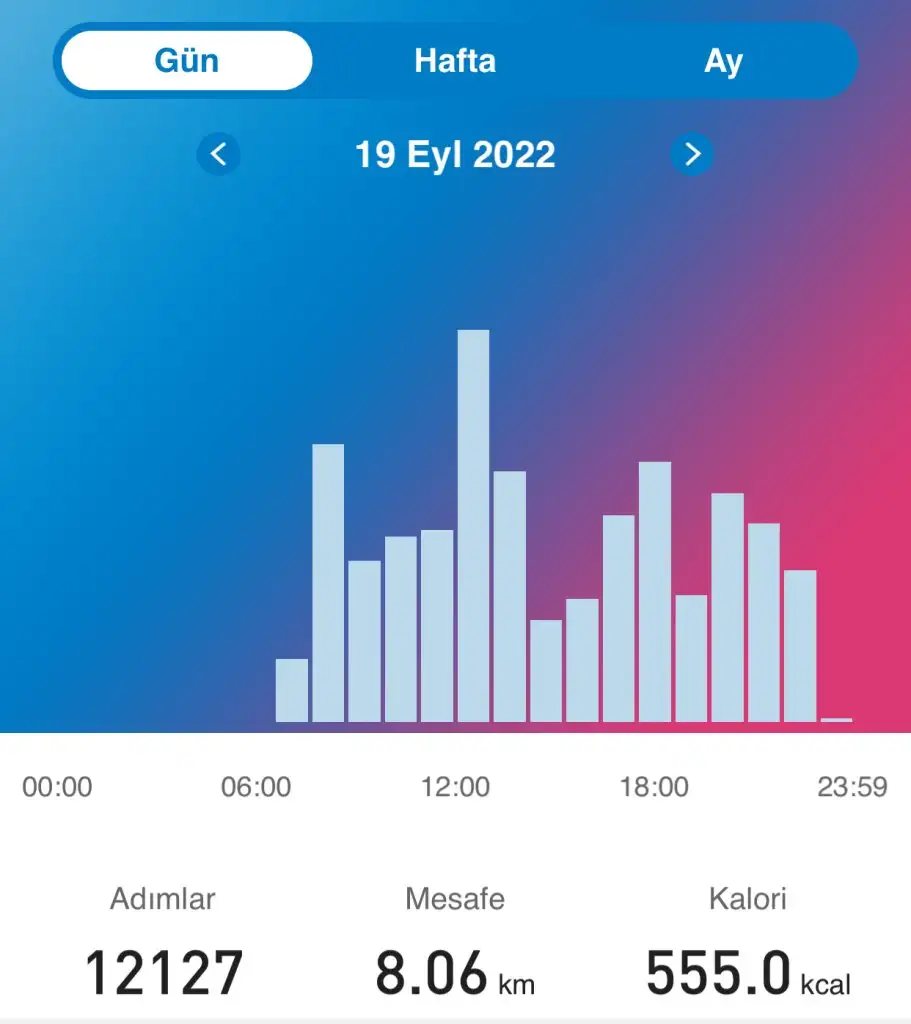Image resolution: width=911 pixels, height=1024 pixels.
Task: Select the Ay tab
Action: pos(723,61)
